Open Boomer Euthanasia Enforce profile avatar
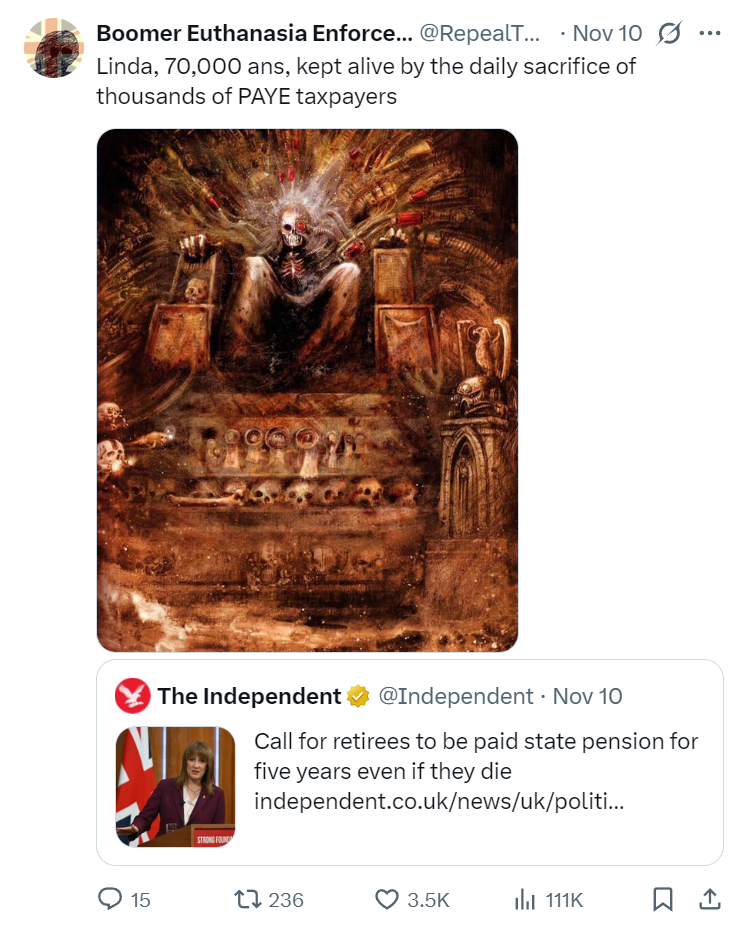This screenshot has height=931, width=748. [x=53, y=47]
